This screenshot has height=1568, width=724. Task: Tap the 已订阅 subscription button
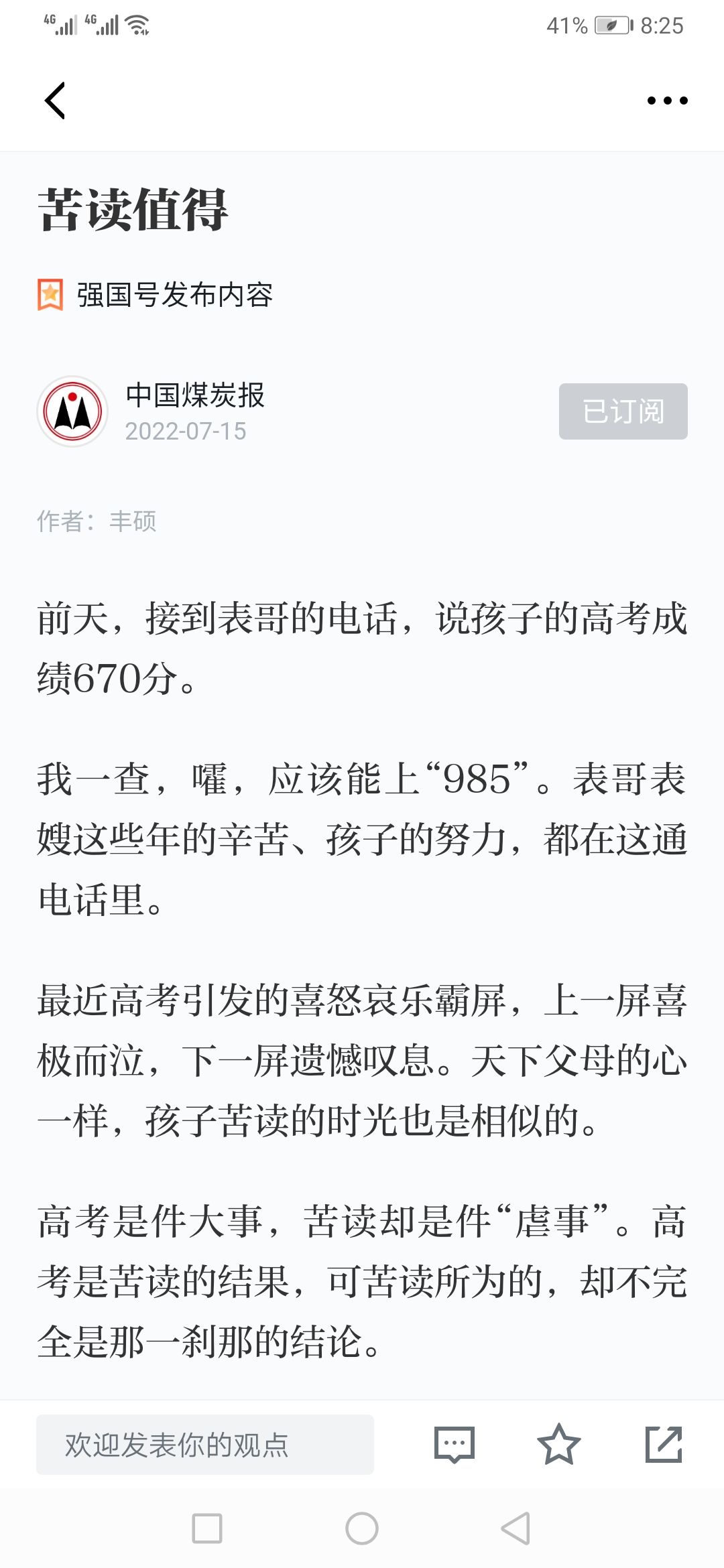623,411
